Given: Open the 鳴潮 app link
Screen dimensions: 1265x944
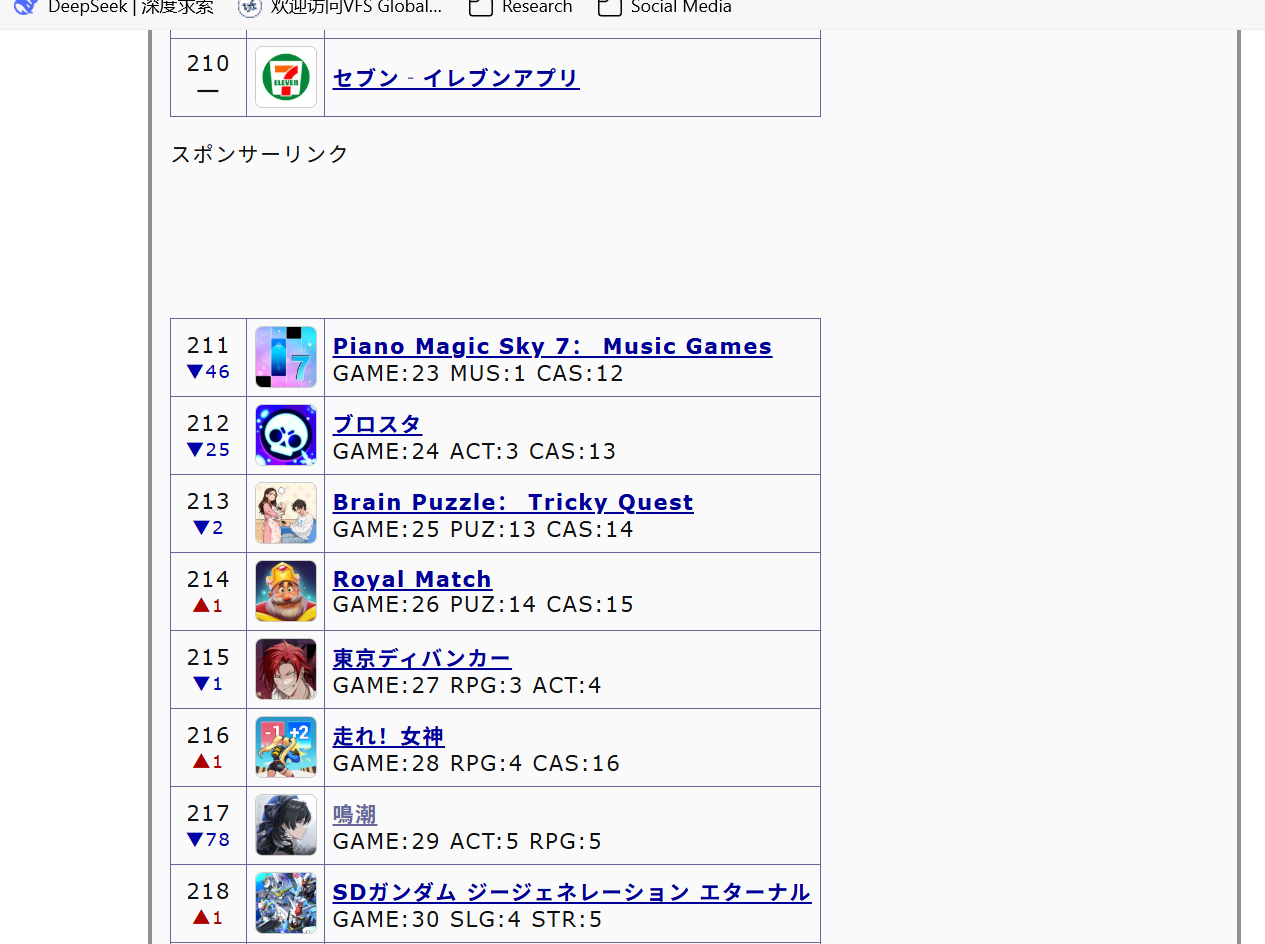Looking at the screenshot, I should (x=354, y=814).
